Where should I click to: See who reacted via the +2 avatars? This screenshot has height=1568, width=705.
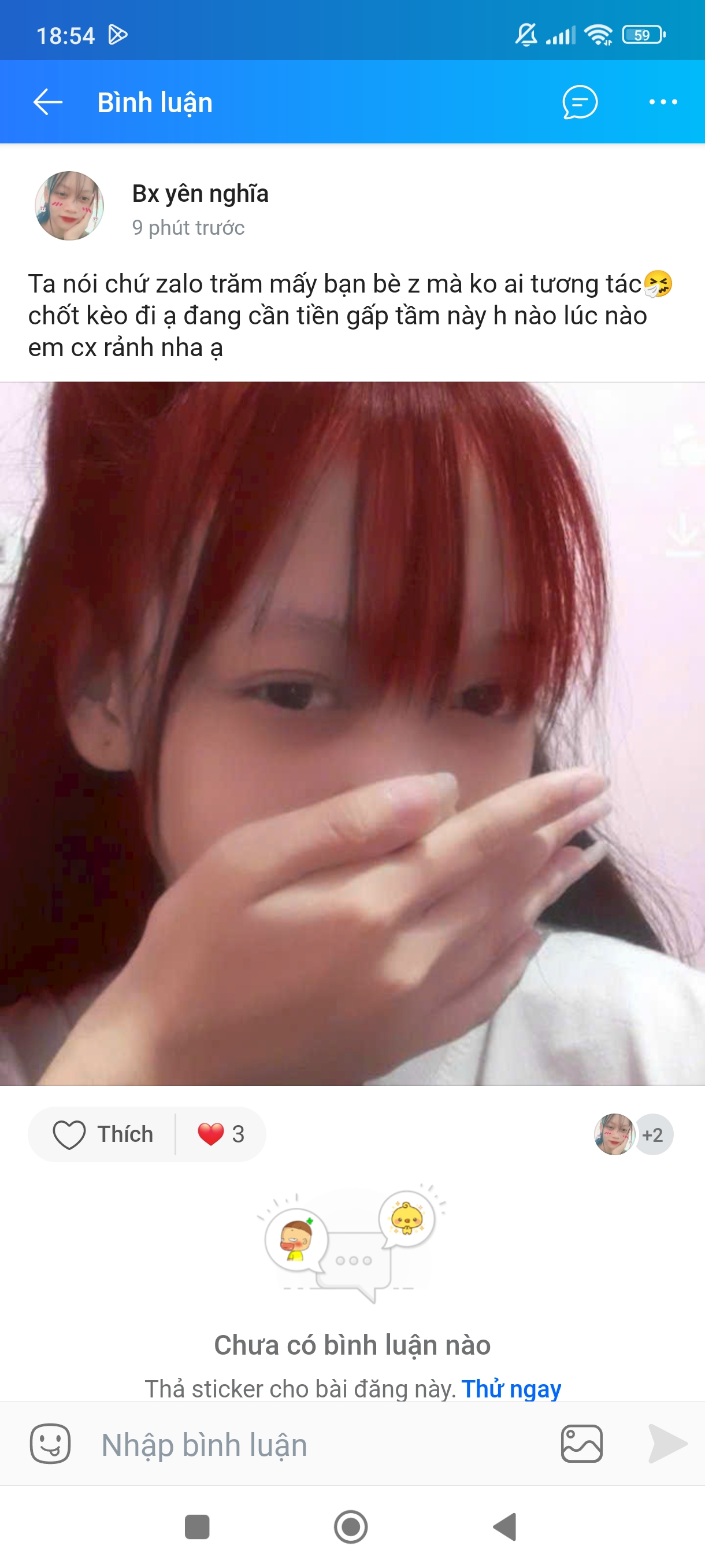coord(652,1135)
